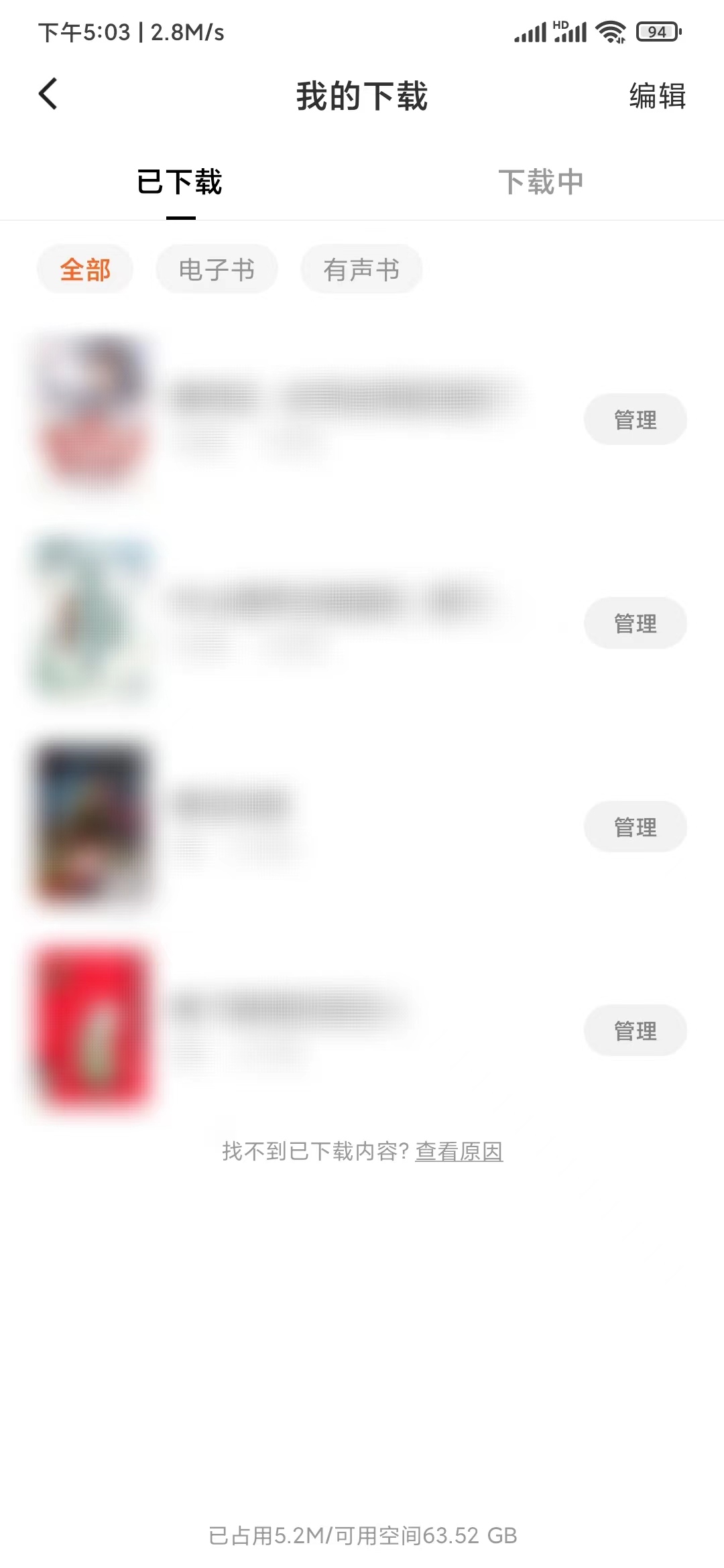This screenshot has width=724, height=1568.
Task: Tap 管理 for the red-cover book
Action: click(635, 1031)
